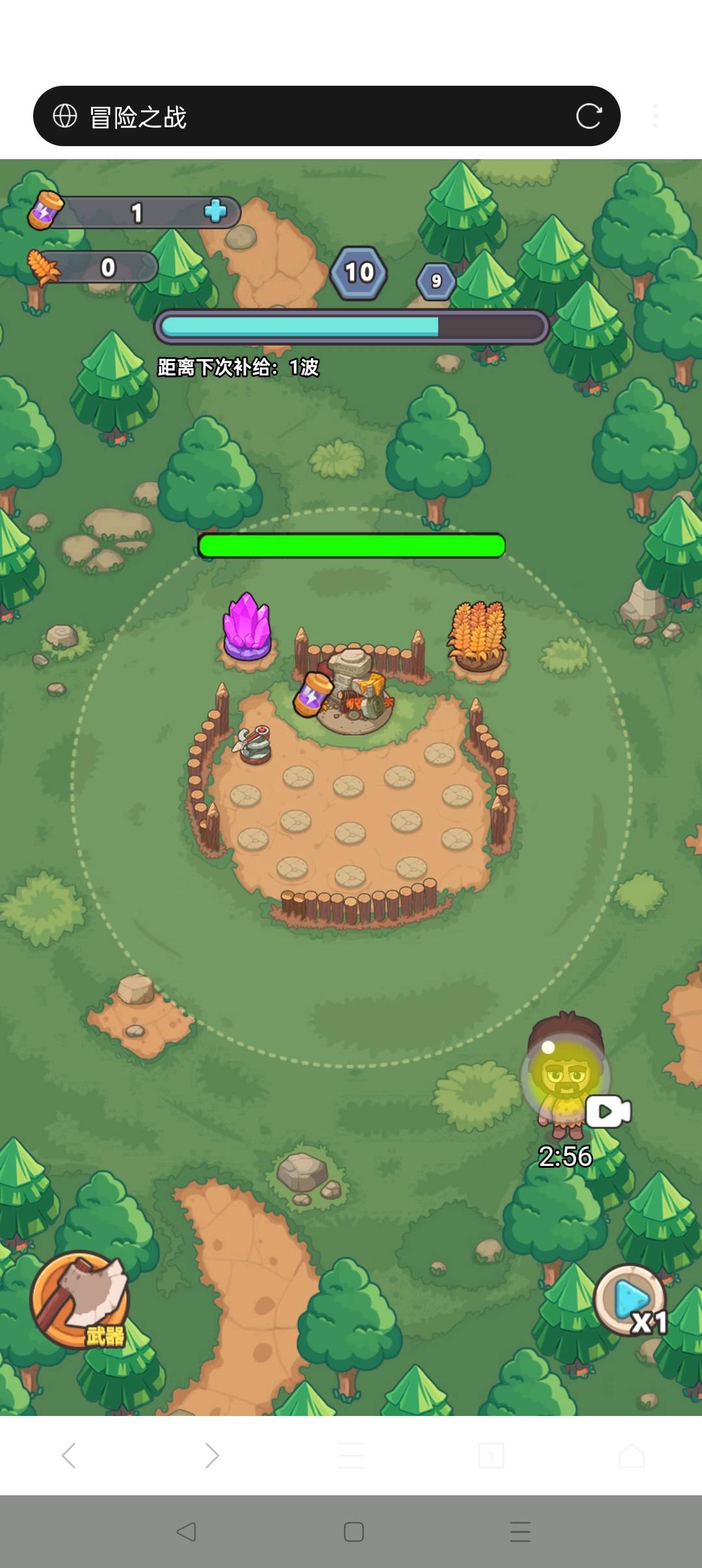Select the crossbow turret in the camp
The image size is (702, 1568).
[253, 744]
